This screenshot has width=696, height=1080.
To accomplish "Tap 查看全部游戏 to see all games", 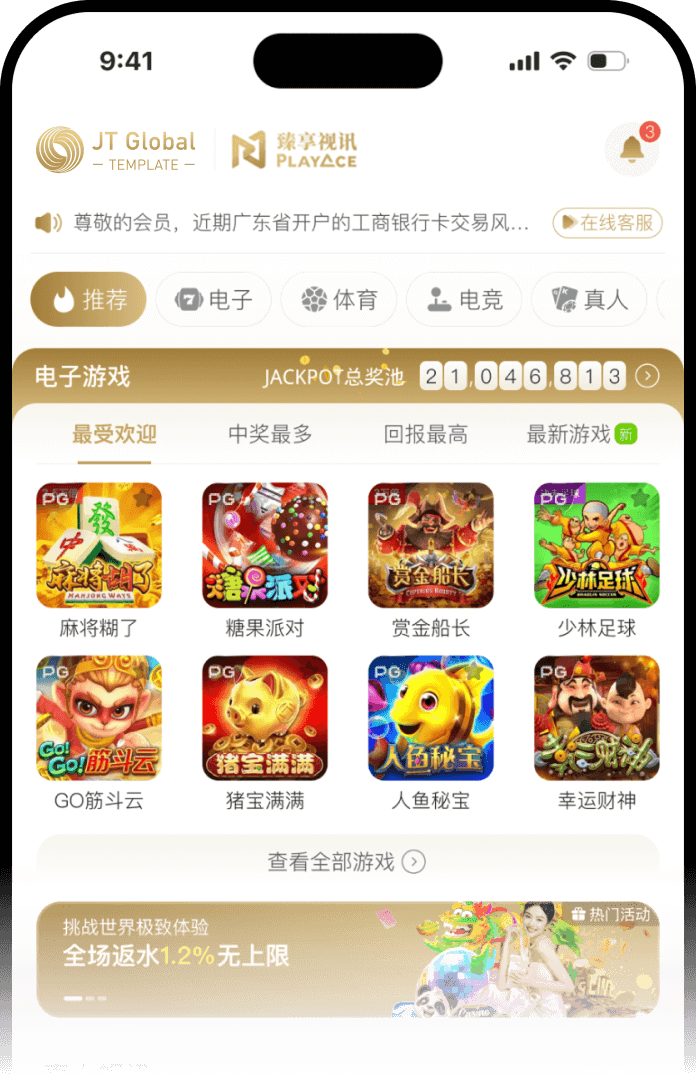I will 347,861.
